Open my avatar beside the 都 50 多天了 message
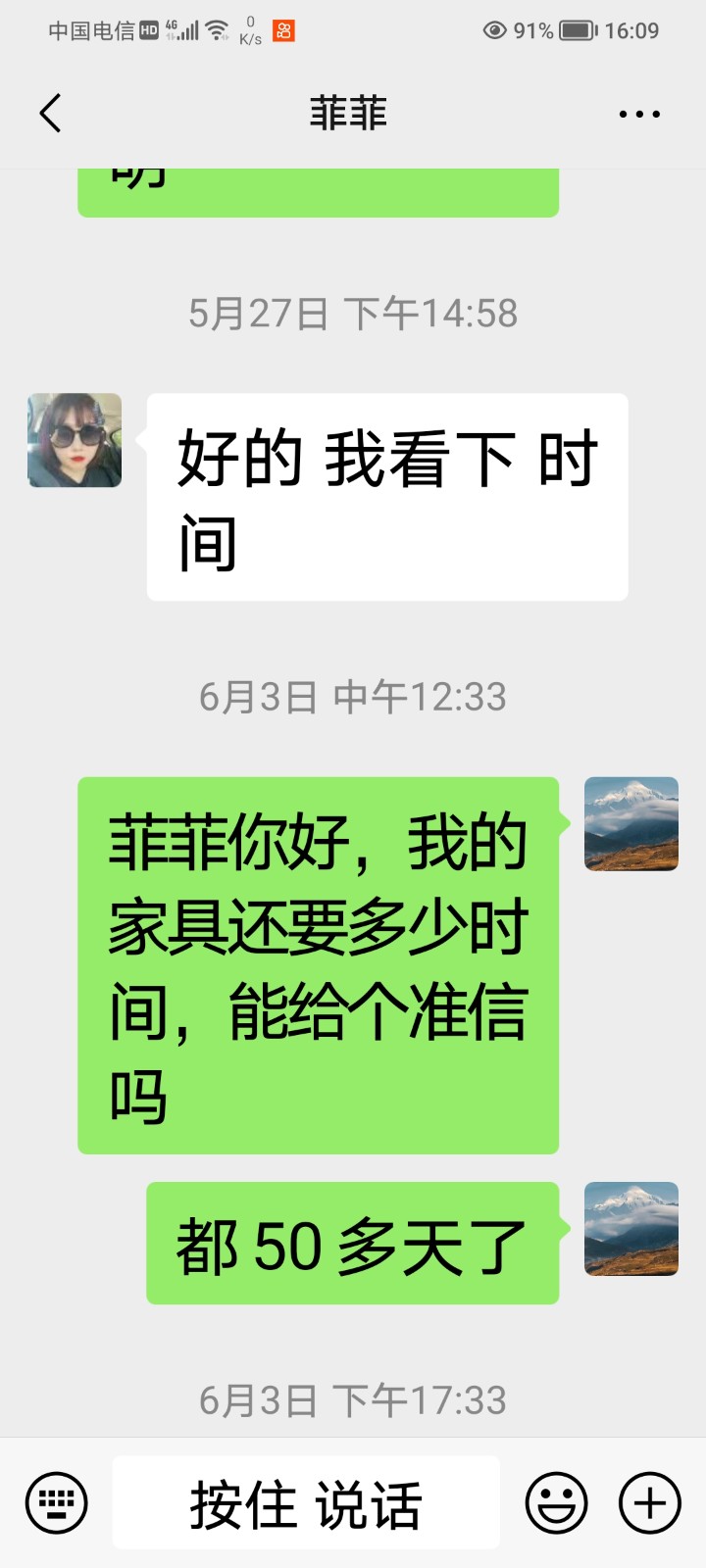The width and height of the screenshot is (706, 1568). (x=630, y=1229)
